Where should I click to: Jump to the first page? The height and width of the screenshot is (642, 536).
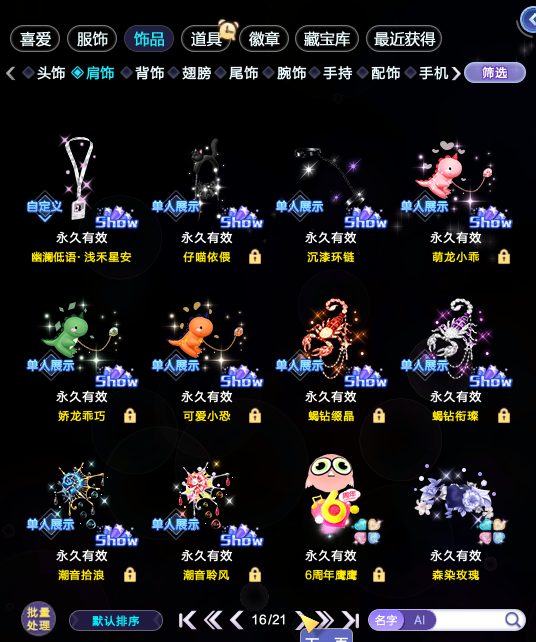click(x=187, y=620)
